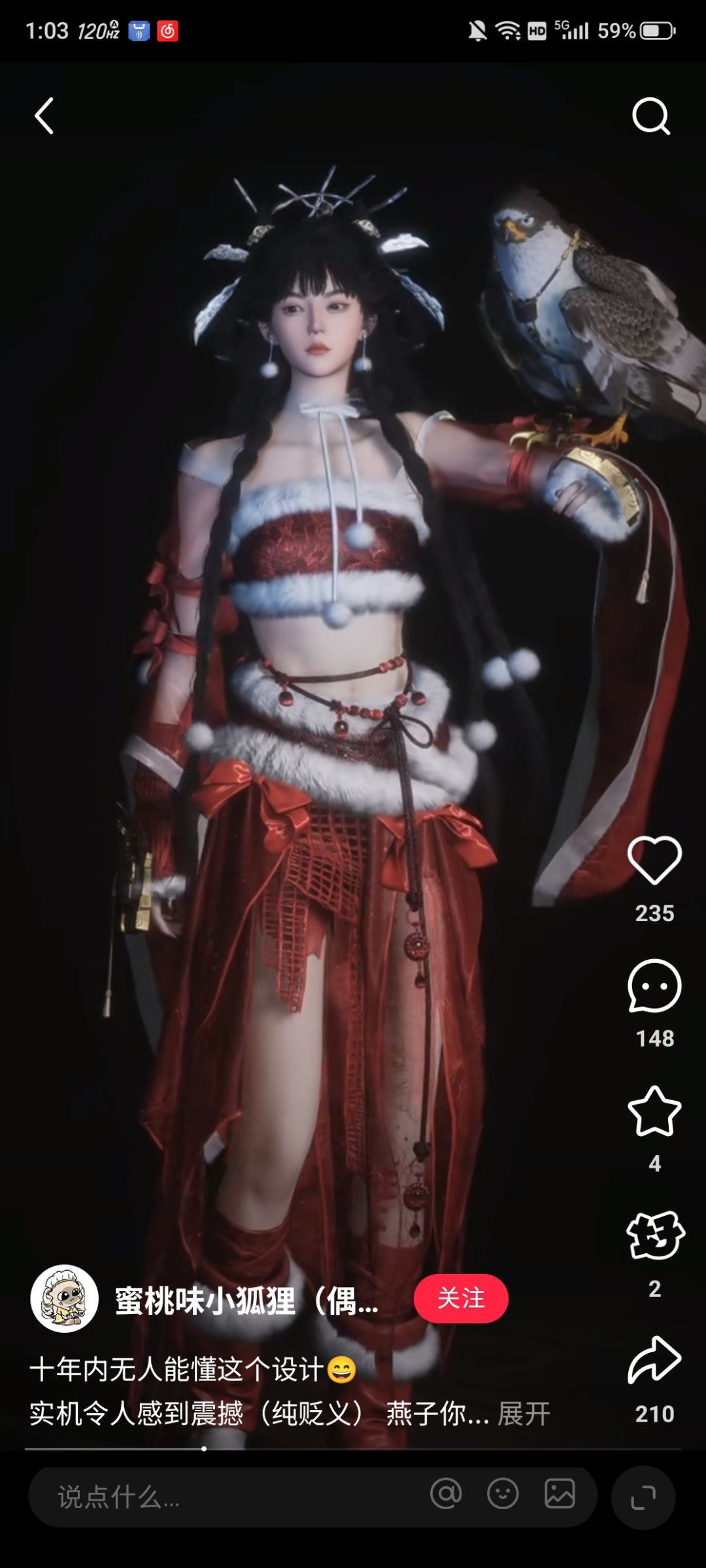Jump along the video progress bar
The height and width of the screenshot is (1568, 706).
[353, 1448]
